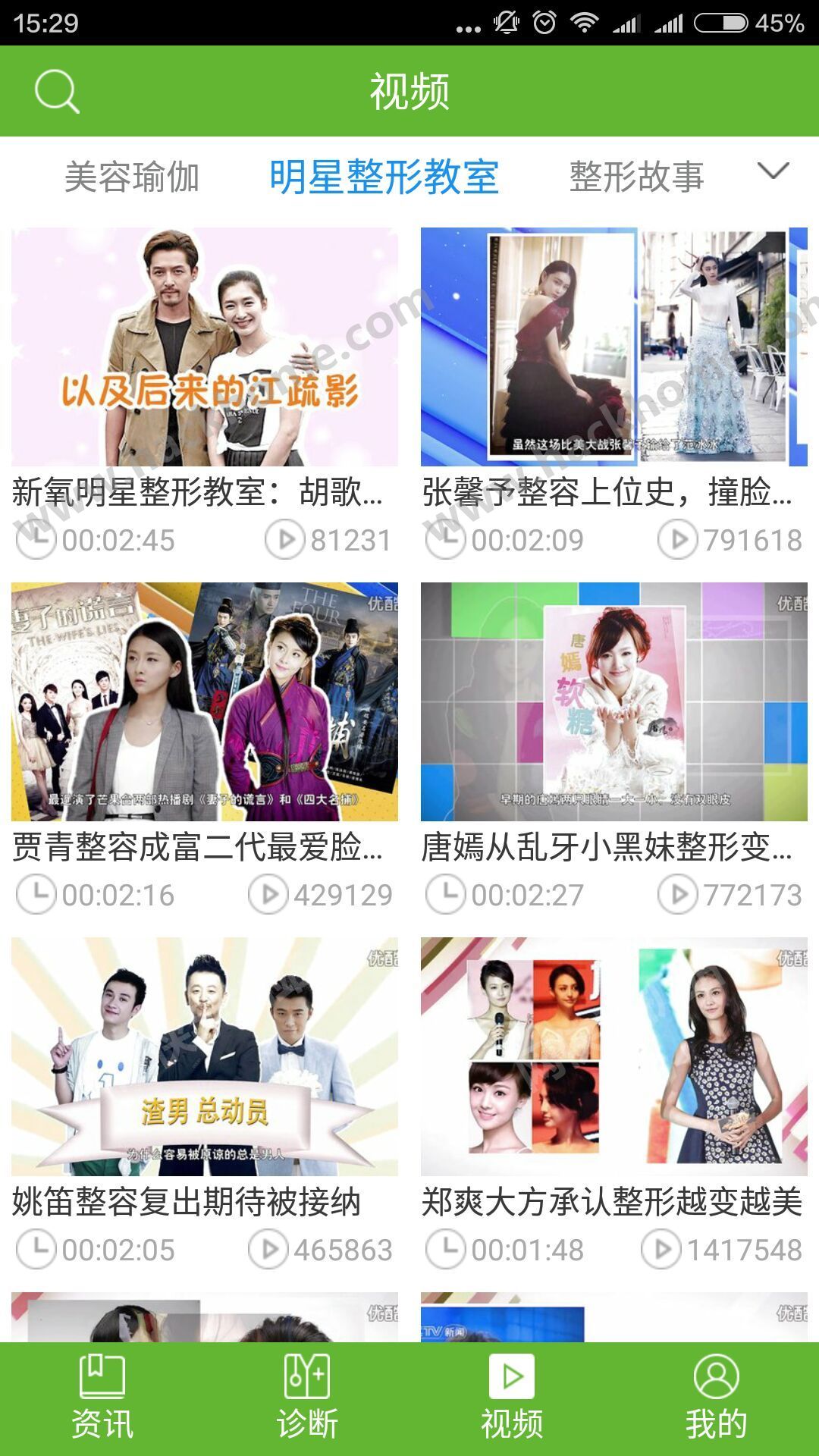The width and height of the screenshot is (819, 1456).
Task: Tap the 视频 tab in bottom navigation
Action: 512,1398
